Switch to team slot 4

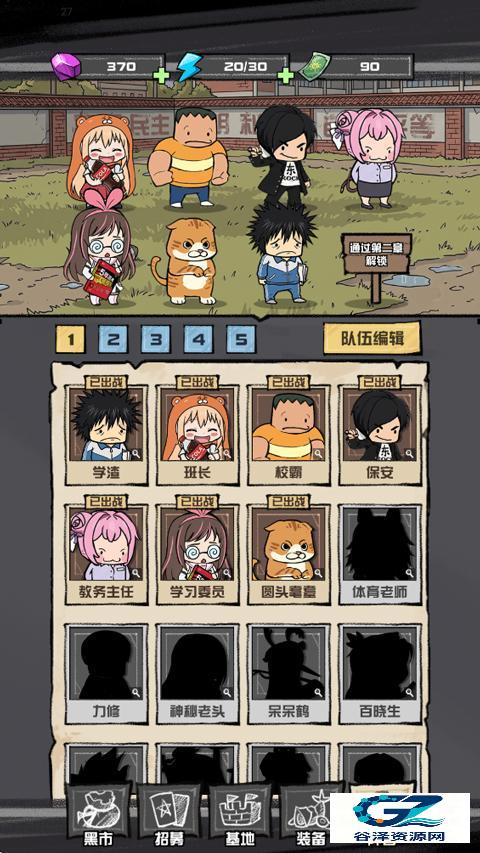(x=199, y=339)
